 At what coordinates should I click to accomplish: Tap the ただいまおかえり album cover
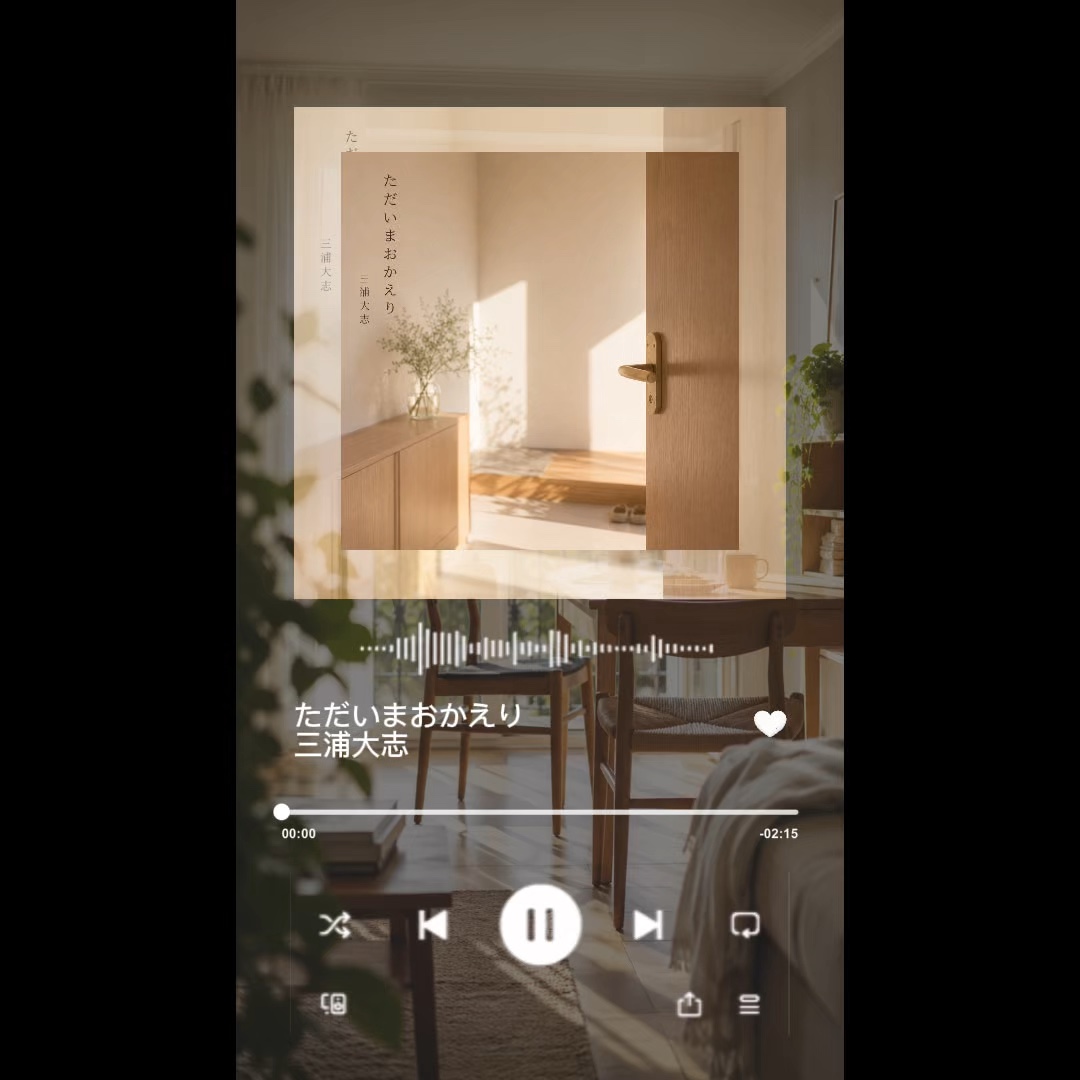click(540, 351)
